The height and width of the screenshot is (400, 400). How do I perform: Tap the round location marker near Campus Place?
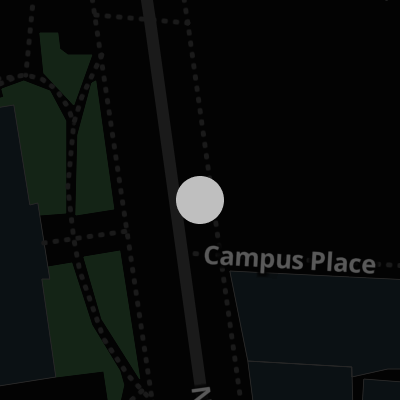click(200, 200)
